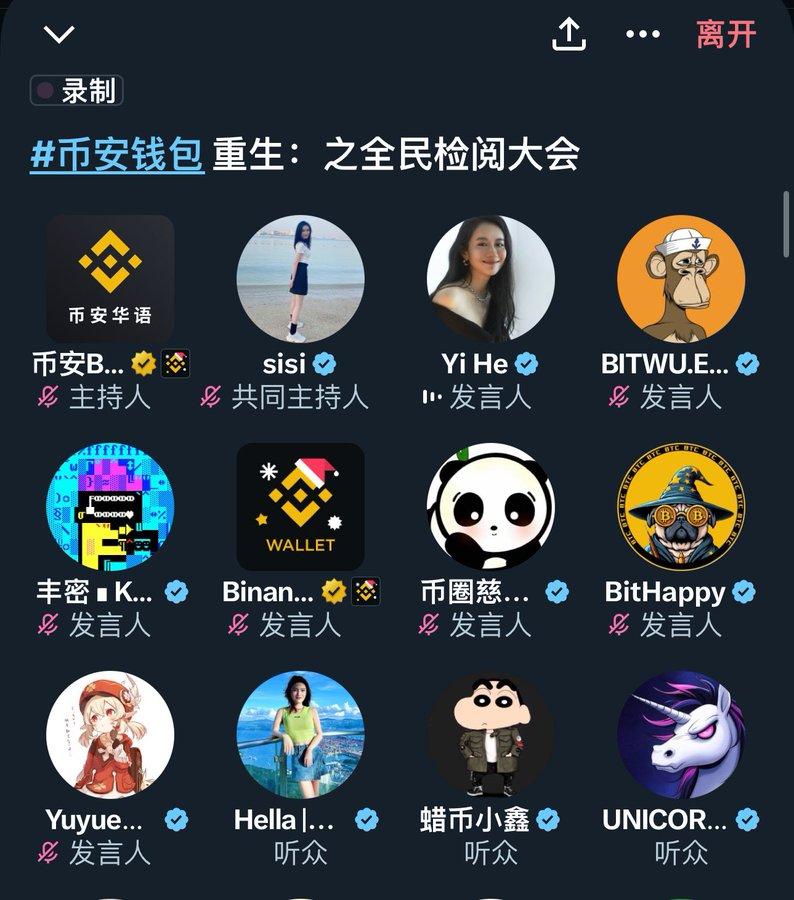Open the three-dot overflow menu
Image resolution: width=794 pixels, height=900 pixels.
[x=642, y=34]
